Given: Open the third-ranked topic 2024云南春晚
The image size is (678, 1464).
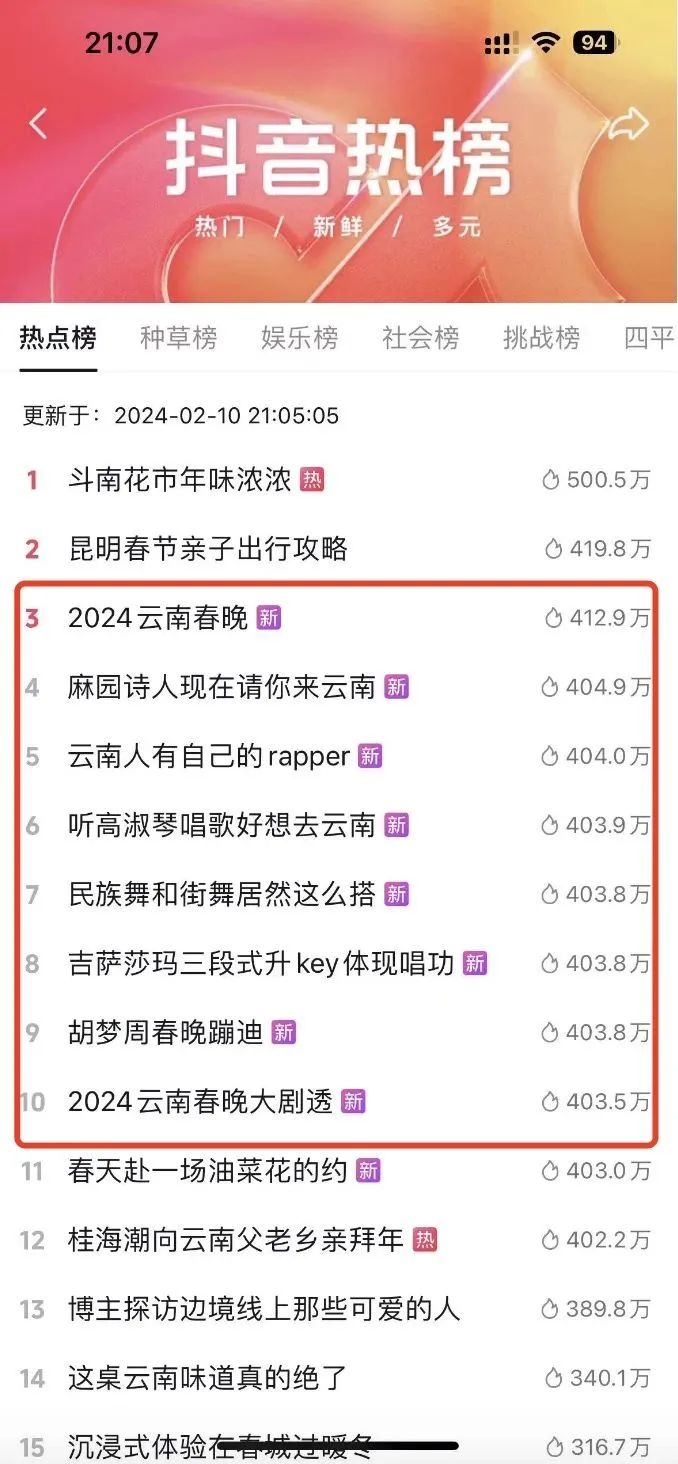Looking at the screenshot, I should coord(339,618).
